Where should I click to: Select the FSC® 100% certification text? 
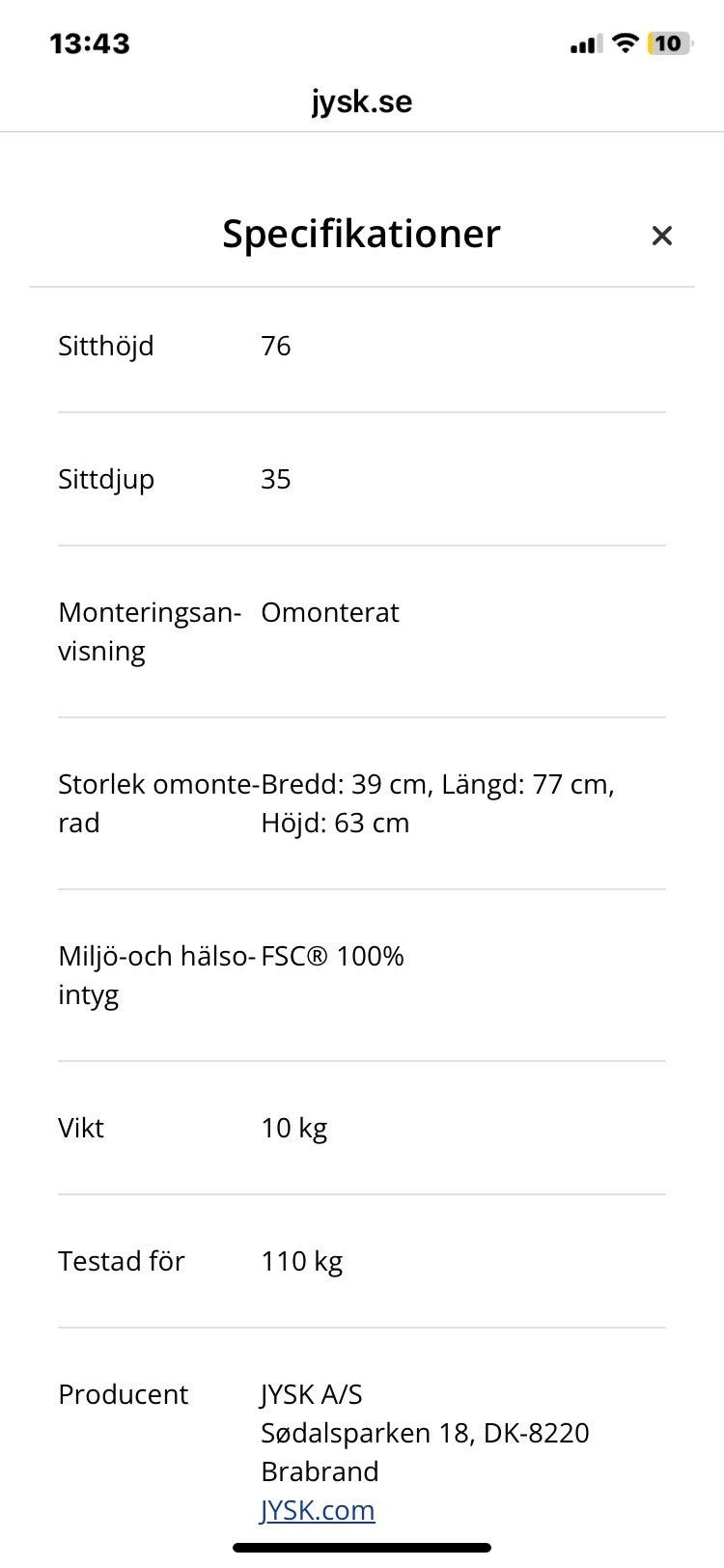point(332,956)
